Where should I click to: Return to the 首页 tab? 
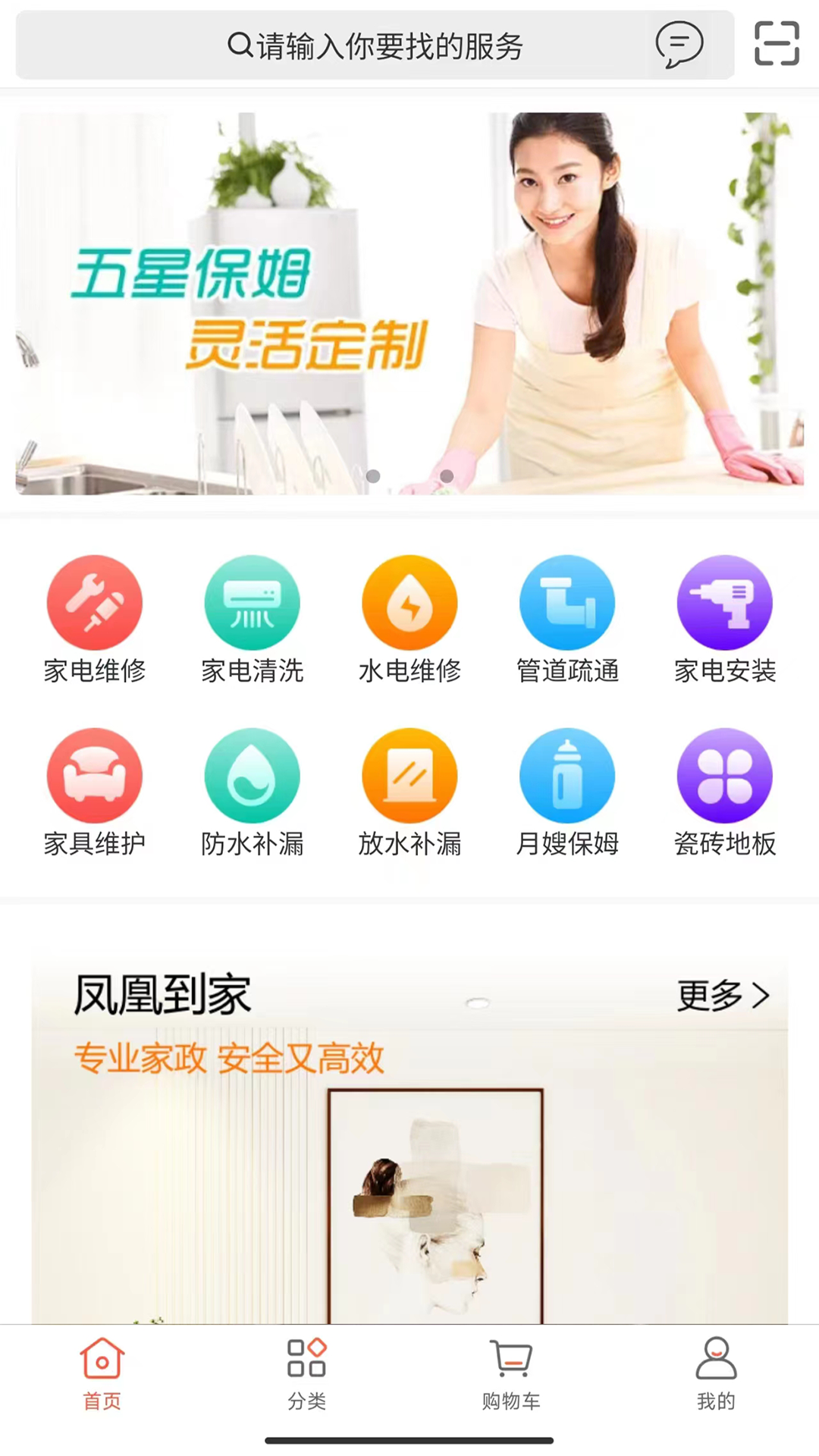tap(102, 1374)
